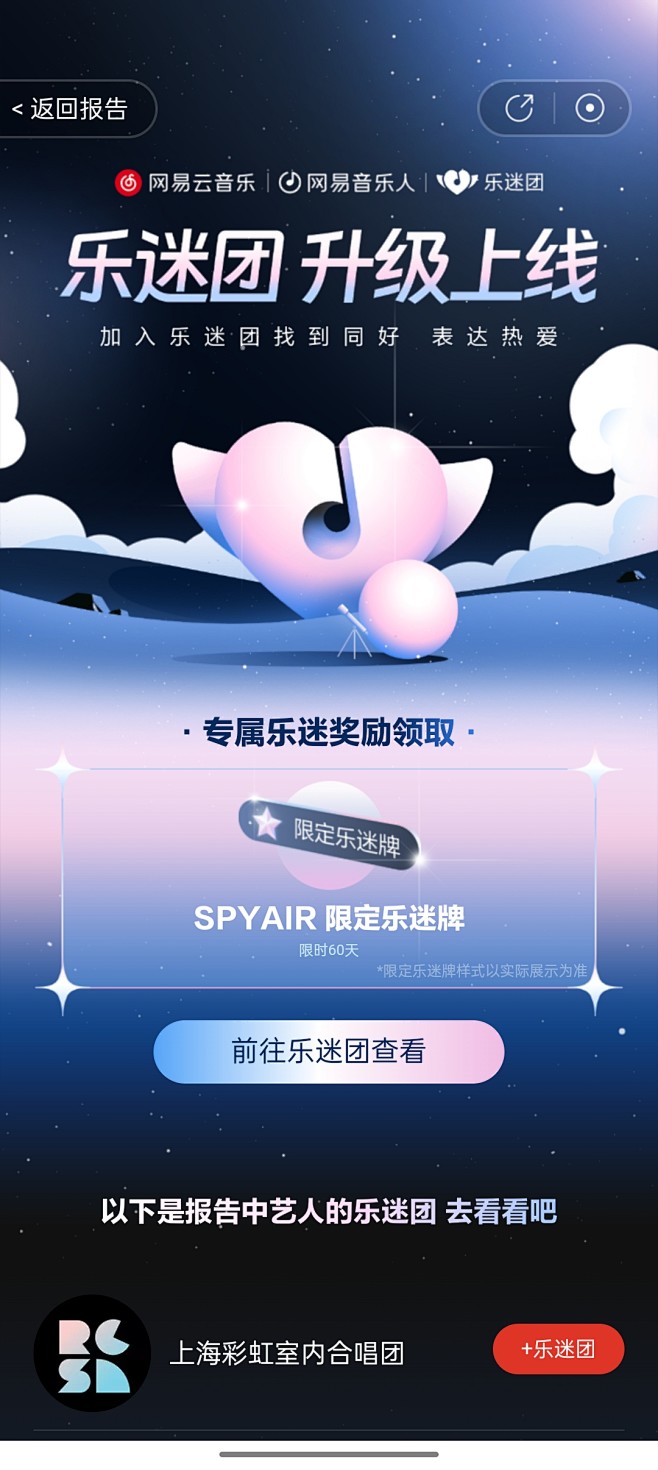The width and height of the screenshot is (658, 1470).
Task: Open the SPYAIR 限定乐迷牌 reward card
Action: [329, 878]
